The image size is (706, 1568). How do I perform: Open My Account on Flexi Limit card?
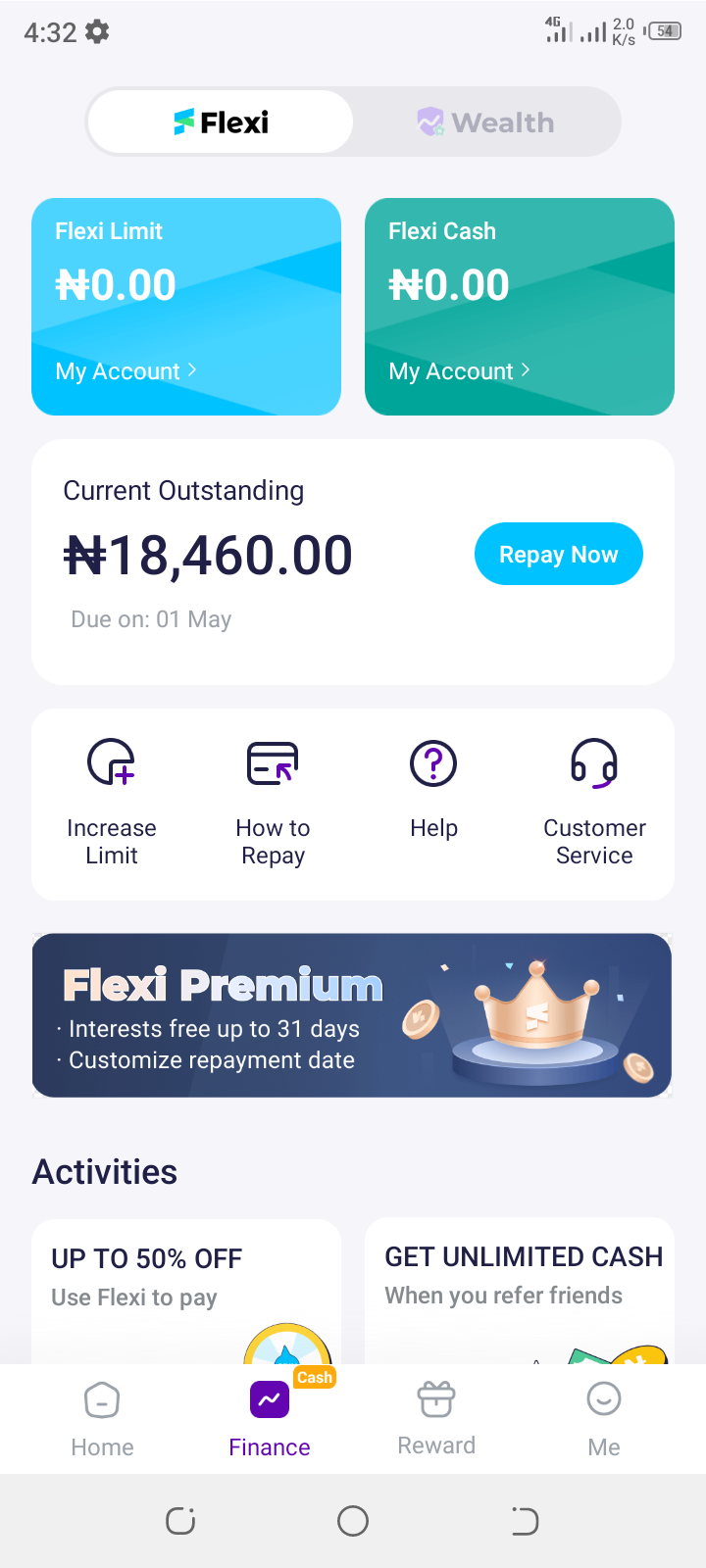point(126,371)
